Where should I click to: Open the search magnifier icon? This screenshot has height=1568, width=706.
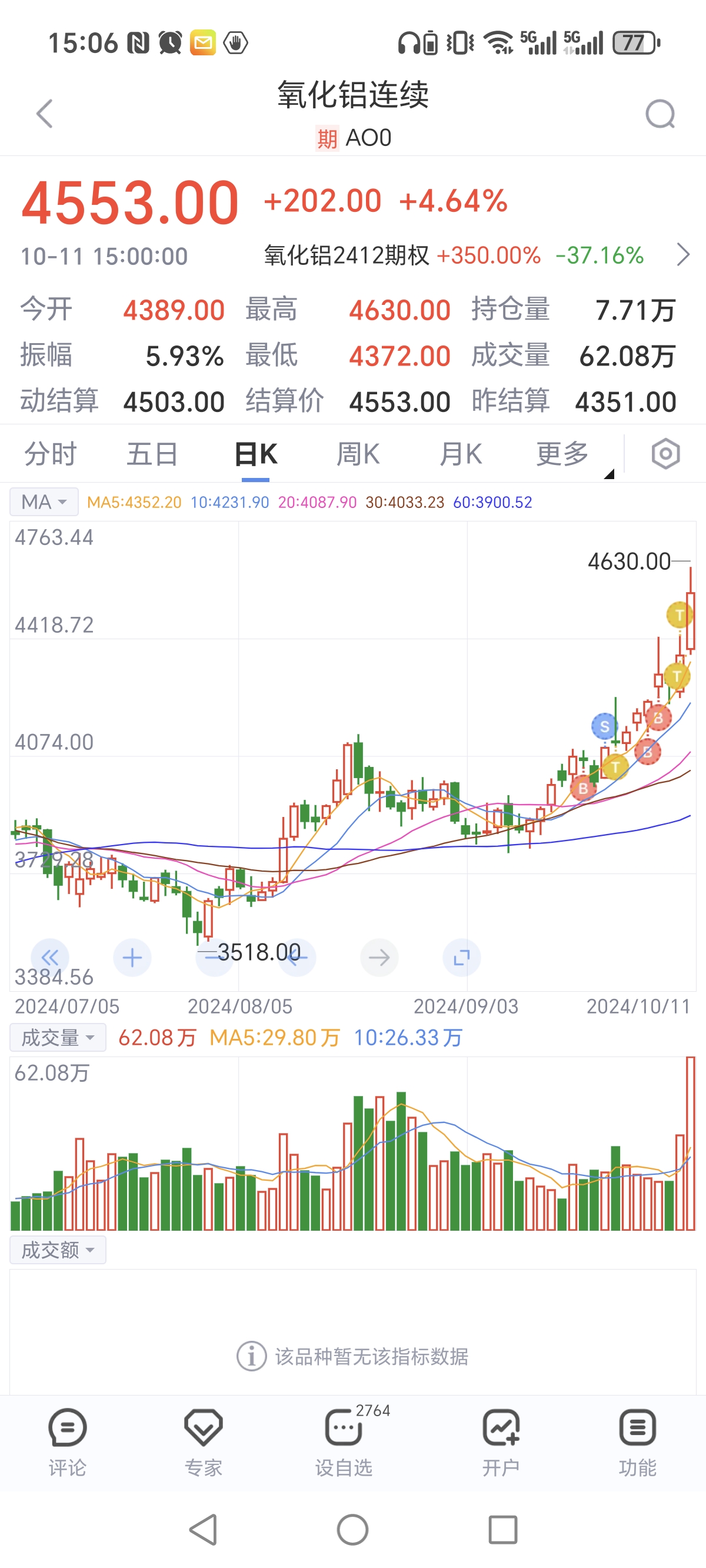pos(660,114)
